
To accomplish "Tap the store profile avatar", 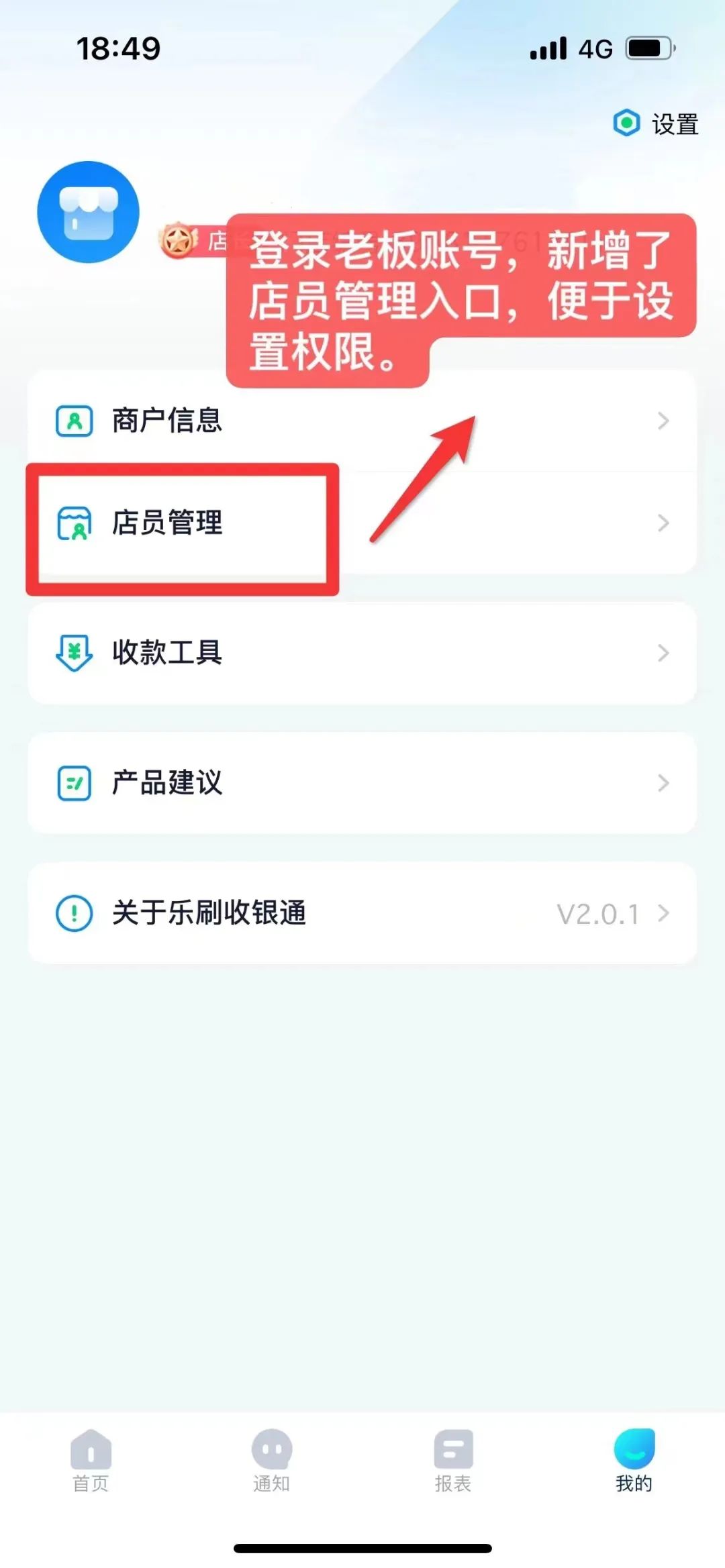I will click(x=89, y=212).
